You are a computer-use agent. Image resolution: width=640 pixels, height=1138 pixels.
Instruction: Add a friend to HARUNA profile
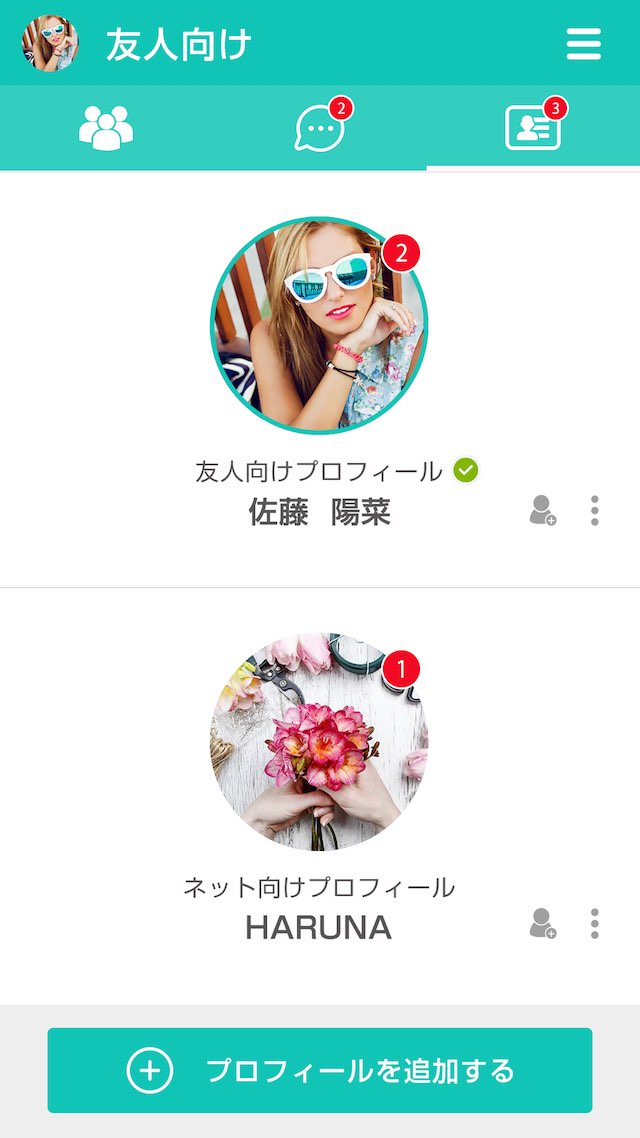tap(542, 923)
